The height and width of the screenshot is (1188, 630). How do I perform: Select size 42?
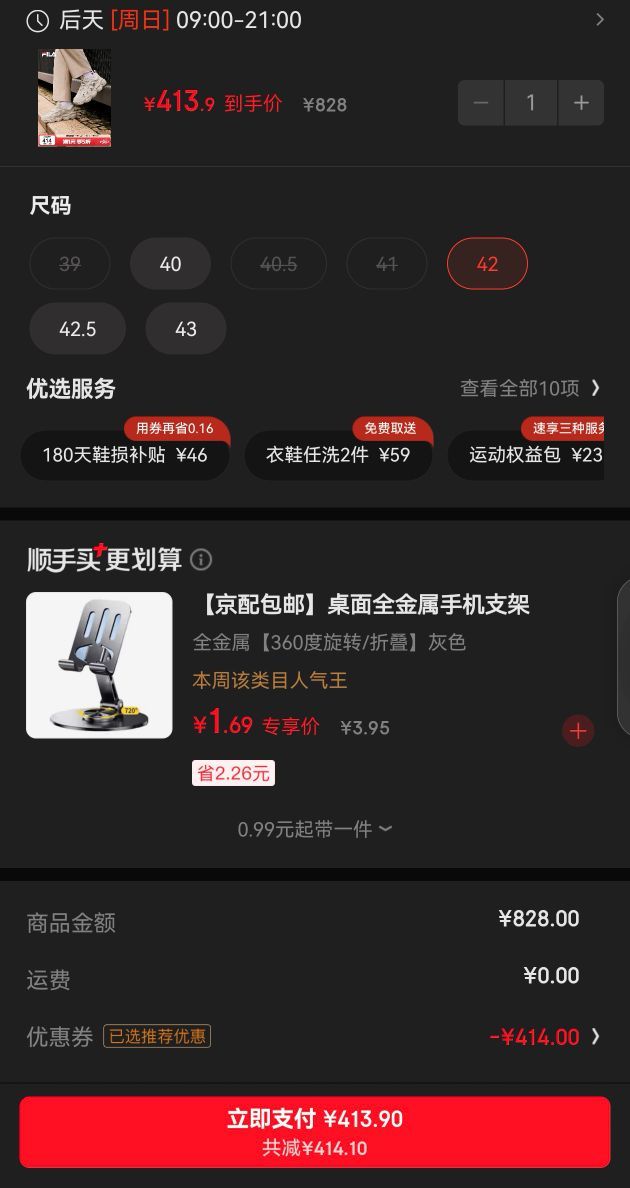(487, 264)
